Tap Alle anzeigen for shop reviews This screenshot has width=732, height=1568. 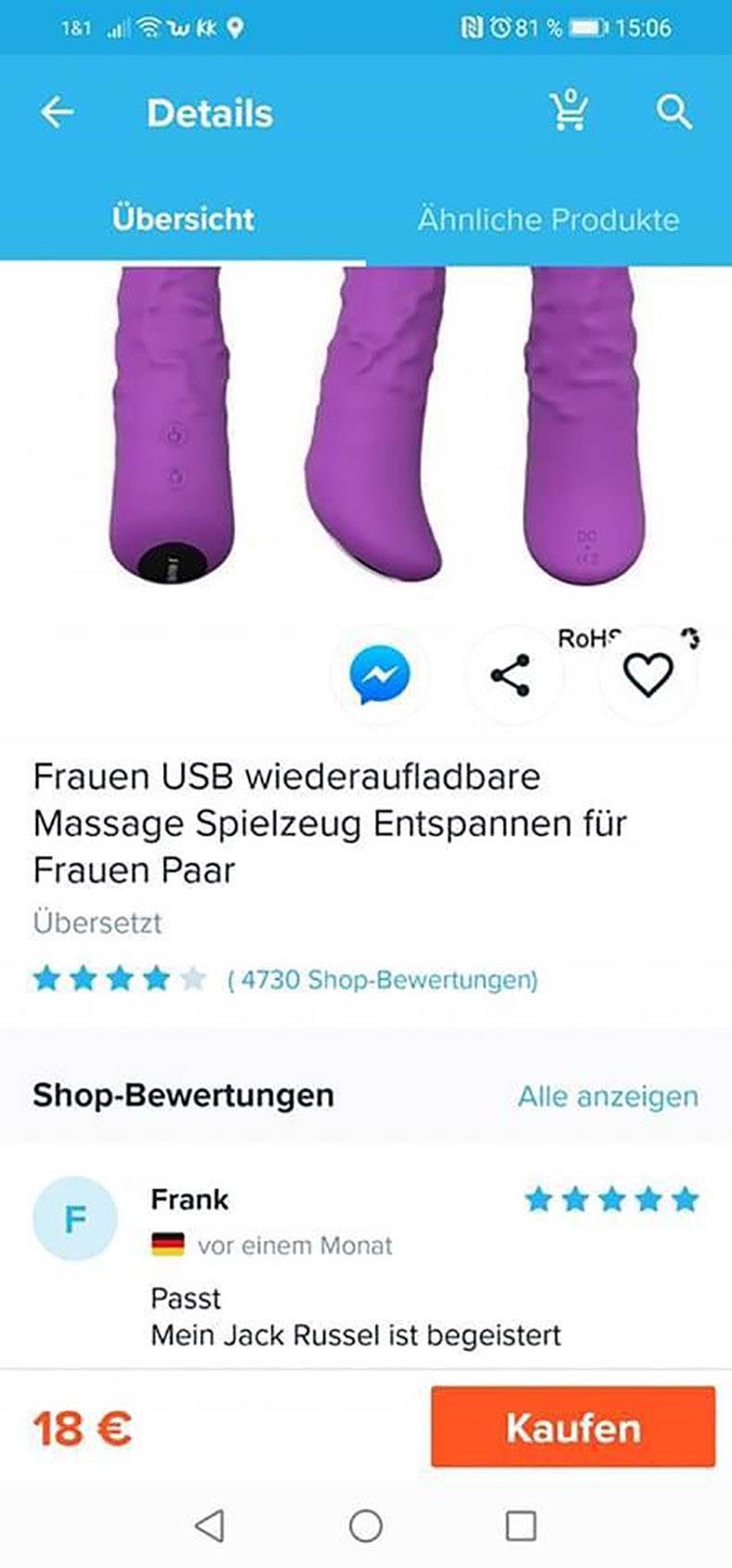[608, 1097]
